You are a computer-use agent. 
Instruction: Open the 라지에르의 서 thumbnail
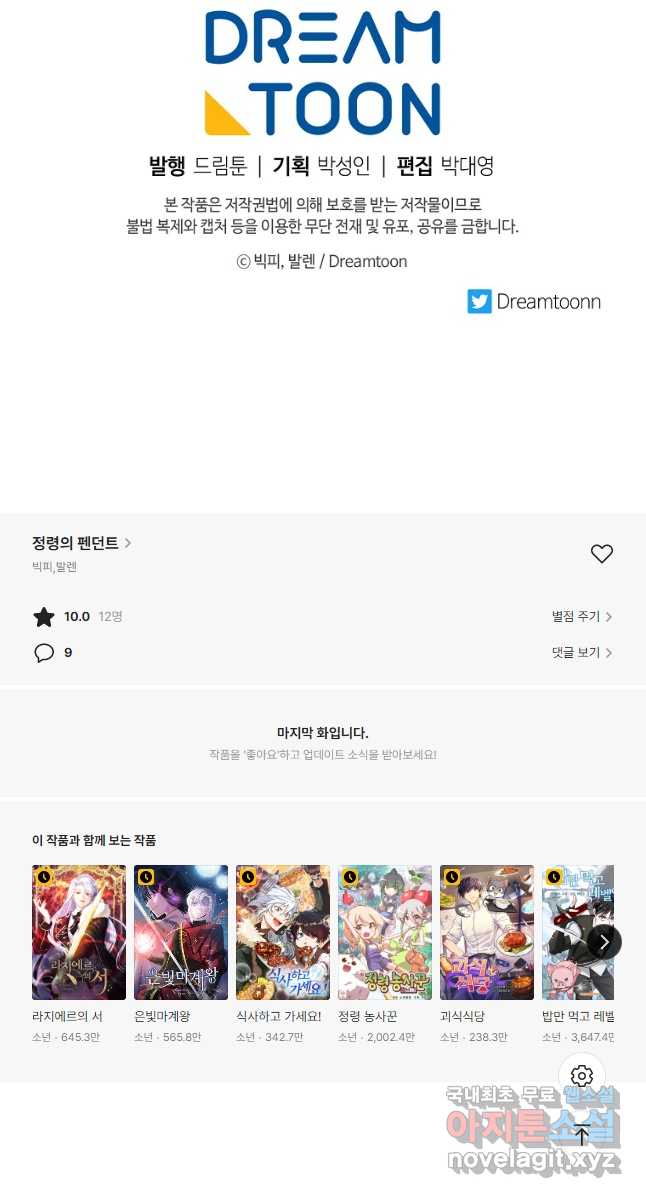point(79,932)
